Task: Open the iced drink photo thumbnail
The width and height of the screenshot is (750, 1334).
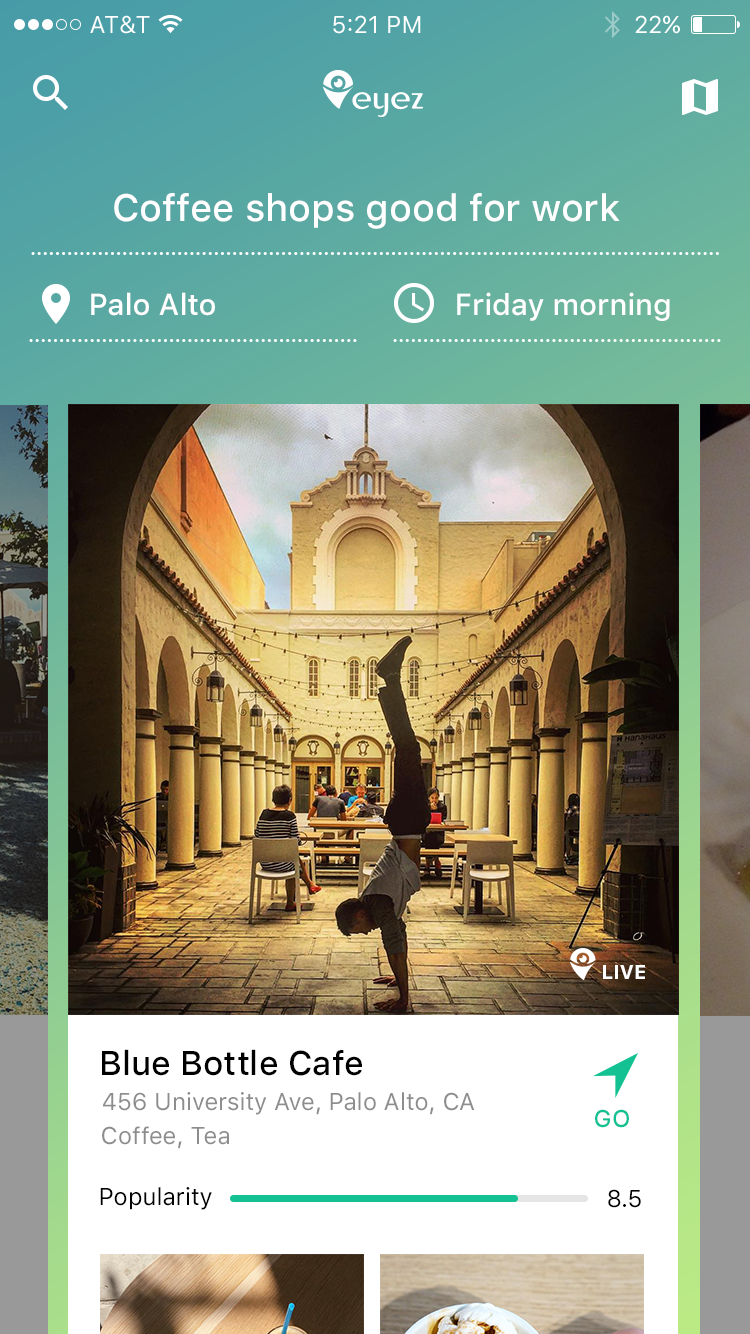Action: (231, 1293)
